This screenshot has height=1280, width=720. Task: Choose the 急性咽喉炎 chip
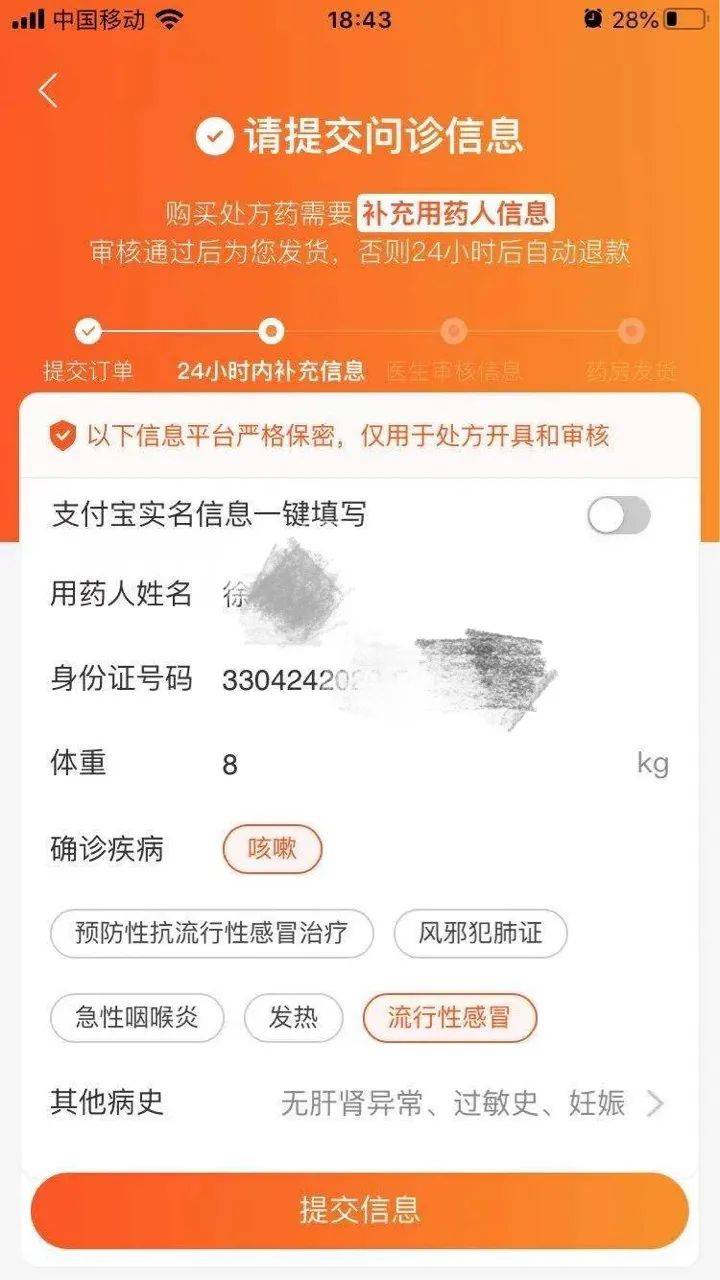coord(137,1018)
